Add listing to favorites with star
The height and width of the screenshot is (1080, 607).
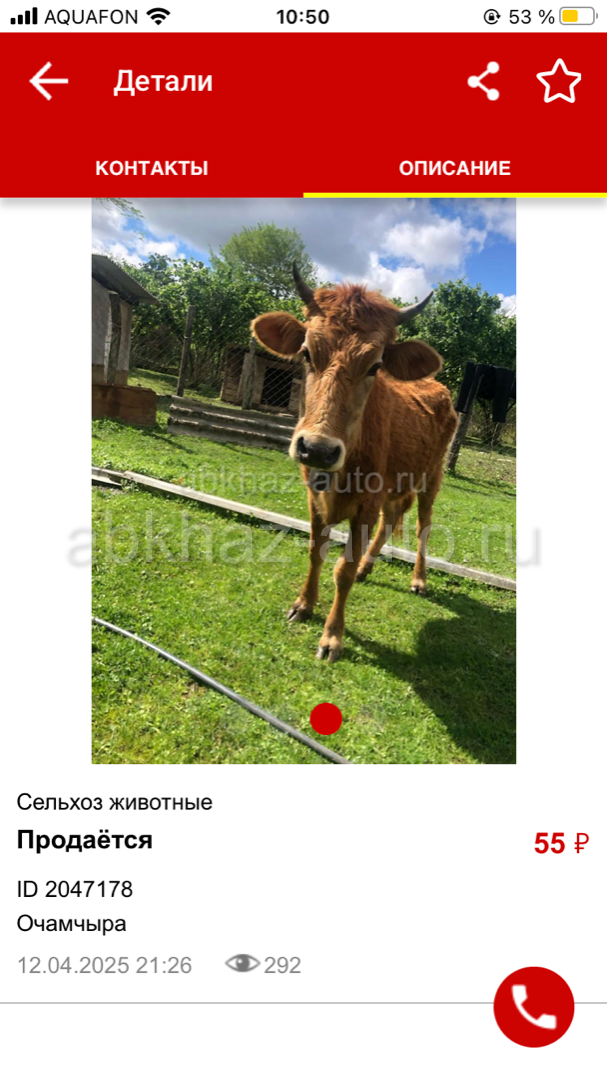pos(559,81)
